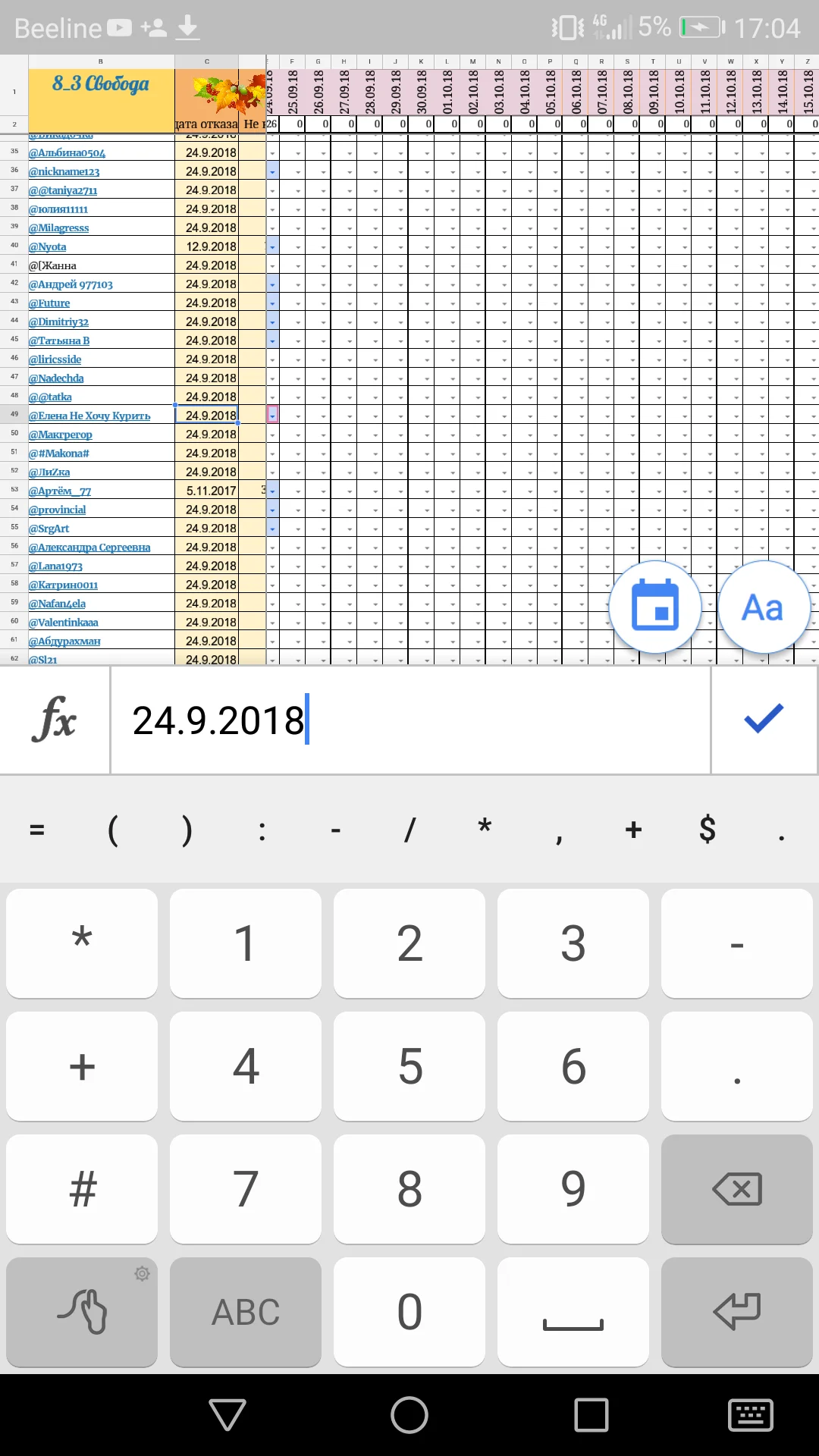Click the fx formula icon
The width and height of the screenshot is (819, 1456).
(53, 719)
